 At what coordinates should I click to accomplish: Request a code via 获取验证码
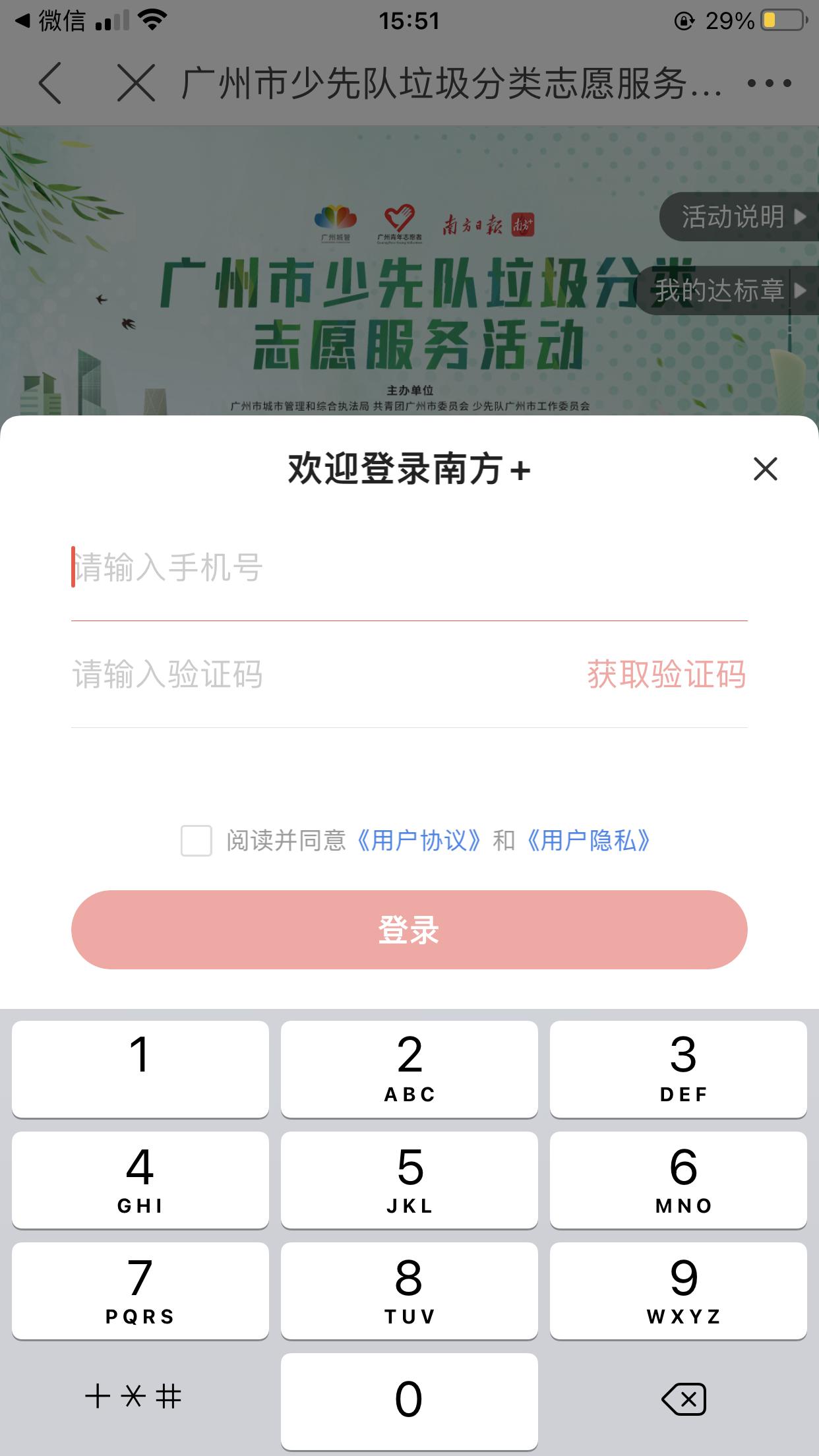[666, 675]
